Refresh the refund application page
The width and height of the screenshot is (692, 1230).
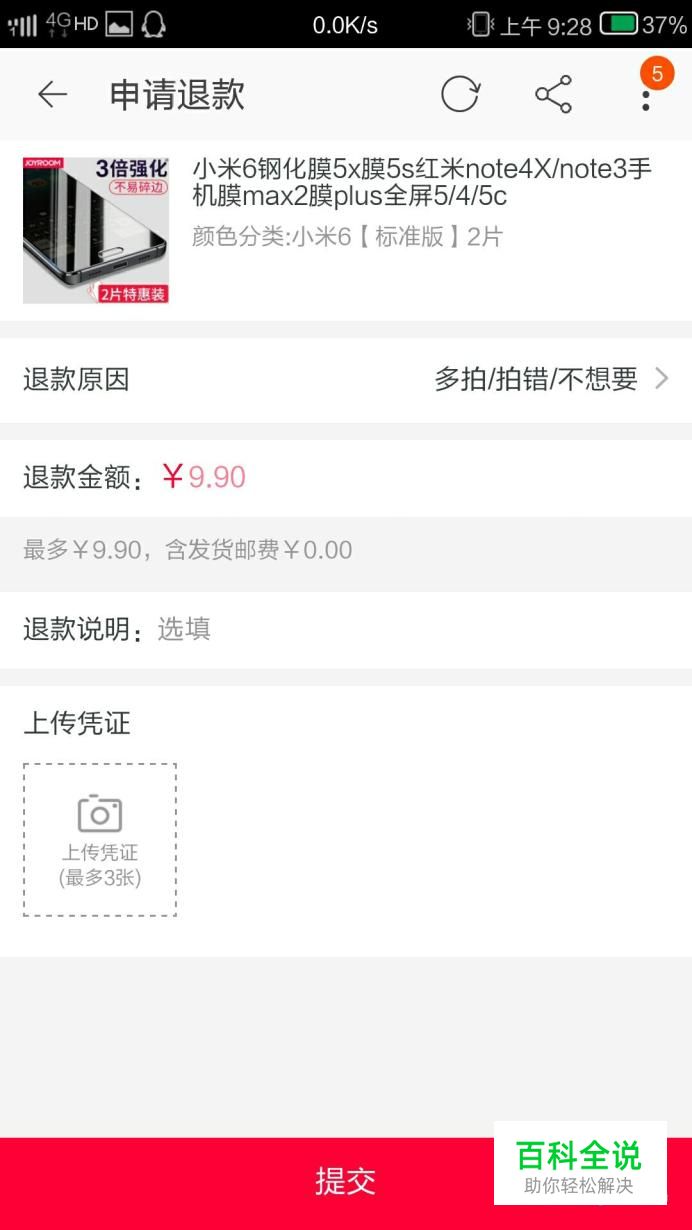tap(460, 95)
